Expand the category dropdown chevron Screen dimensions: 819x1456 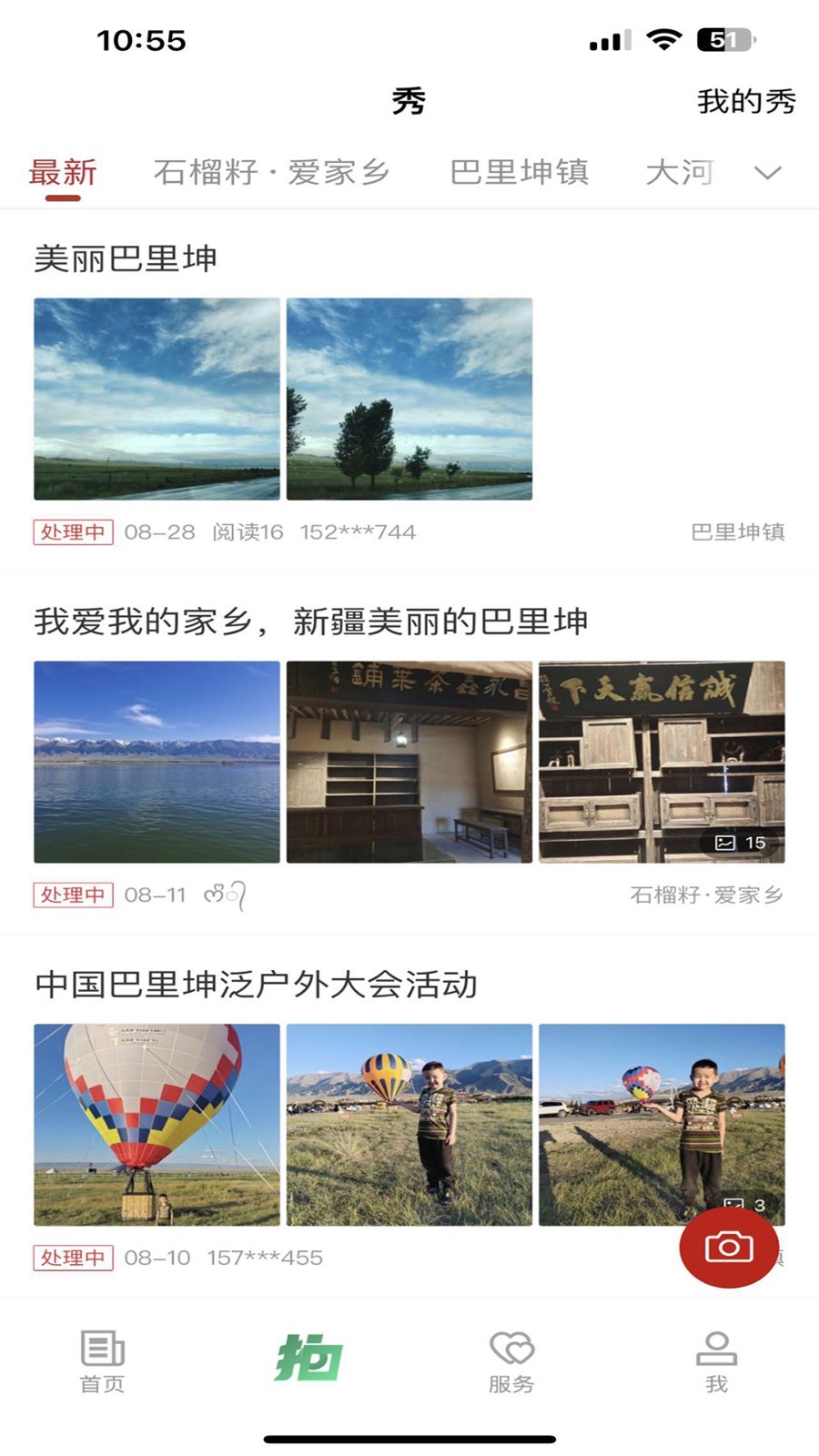768,173
